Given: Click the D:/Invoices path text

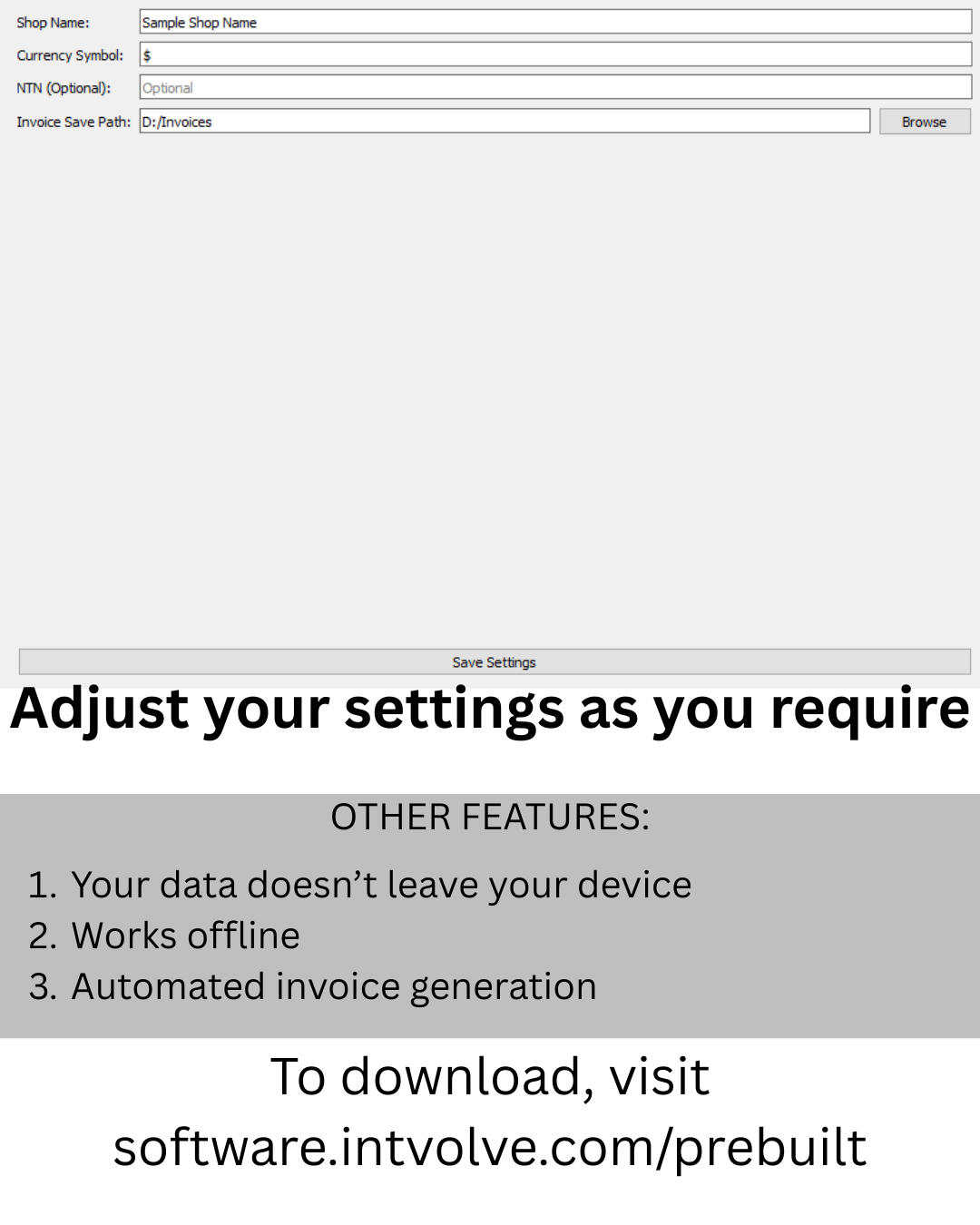Looking at the screenshot, I should point(176,122).
